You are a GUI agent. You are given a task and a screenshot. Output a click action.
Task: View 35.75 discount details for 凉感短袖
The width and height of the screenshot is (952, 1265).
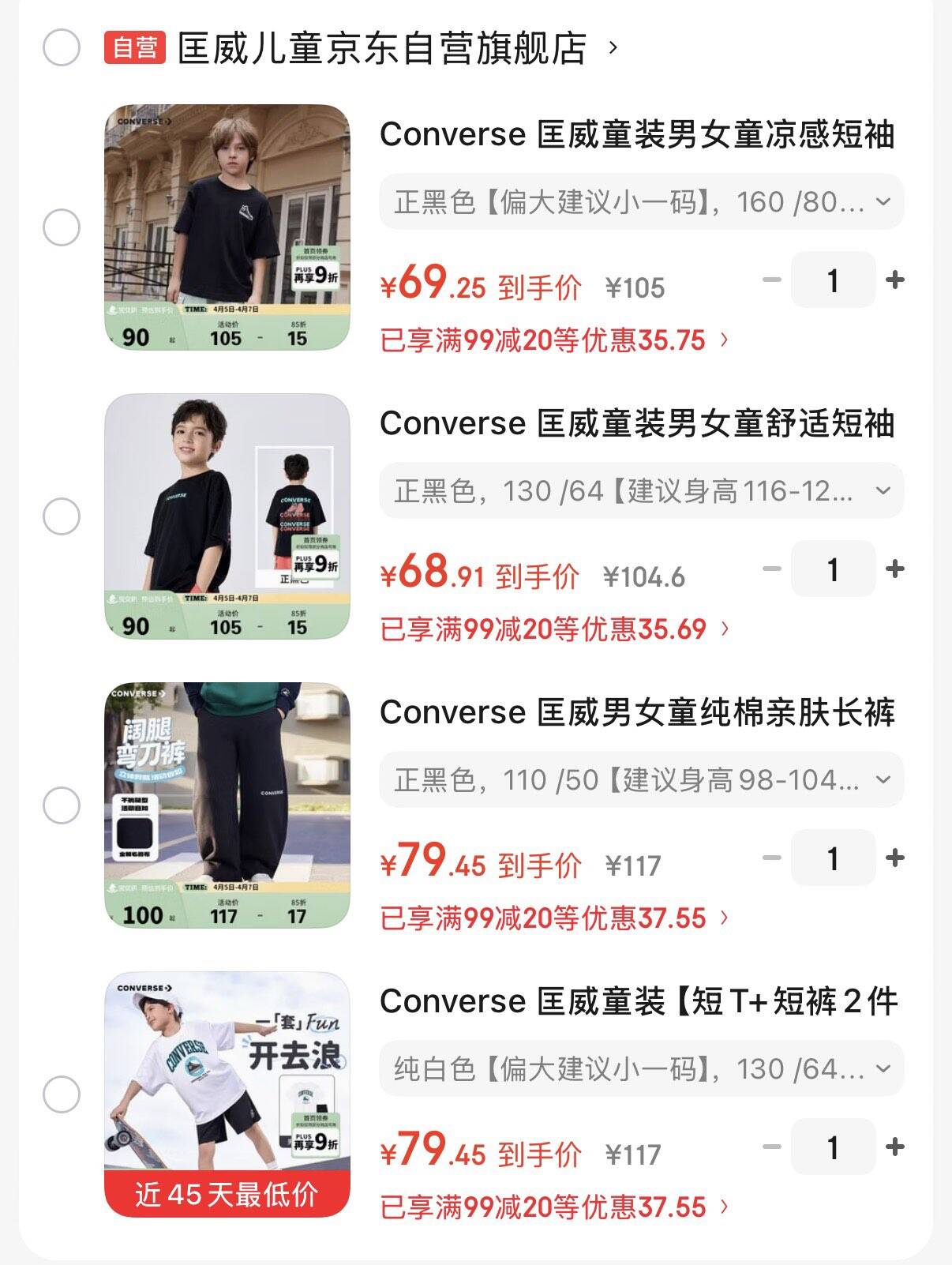[x=554, y=340]
